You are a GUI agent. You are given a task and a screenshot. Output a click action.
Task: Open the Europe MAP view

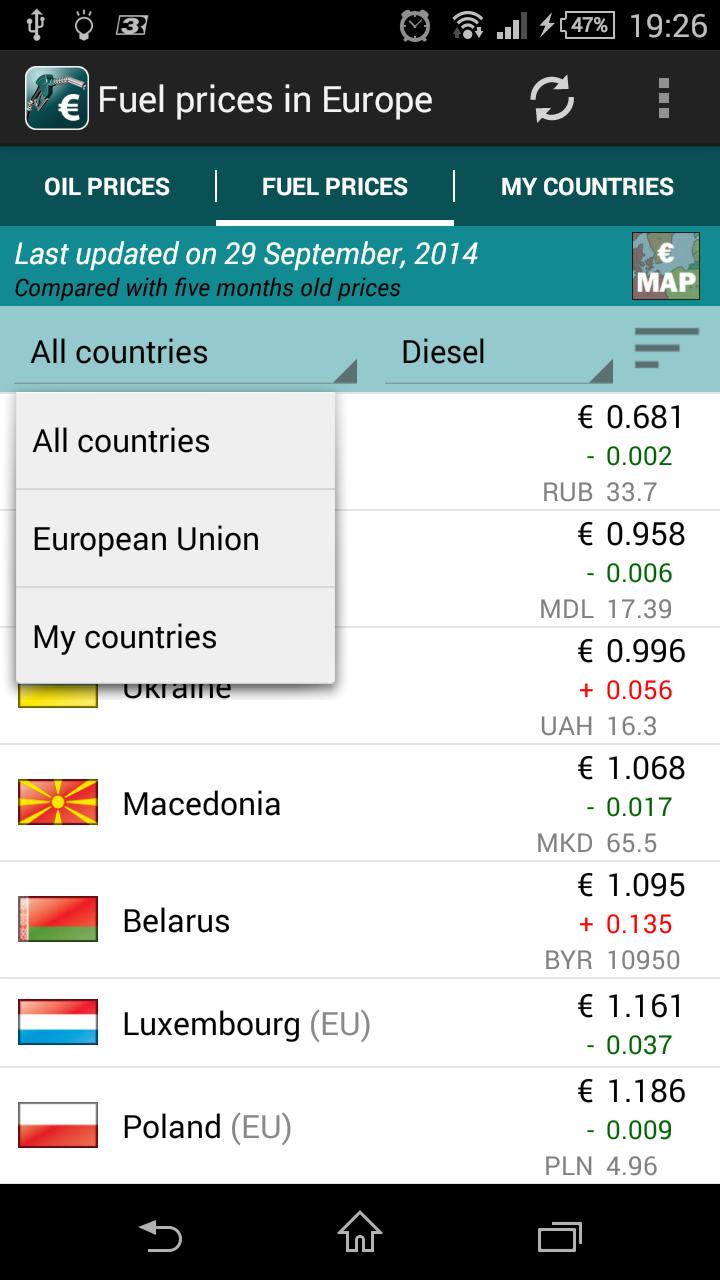(665, 265)
